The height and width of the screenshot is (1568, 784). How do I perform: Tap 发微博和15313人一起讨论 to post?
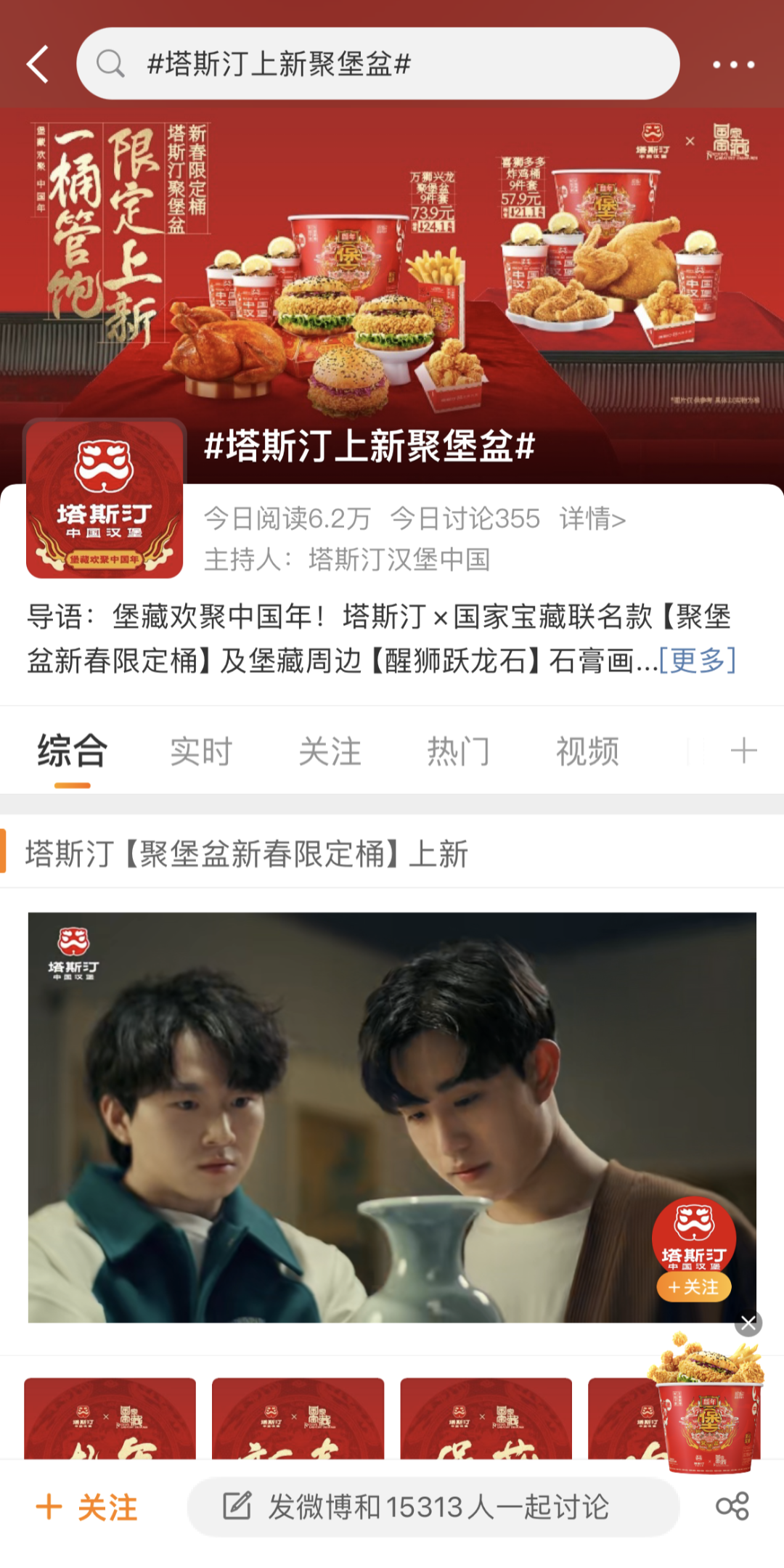433,1507
